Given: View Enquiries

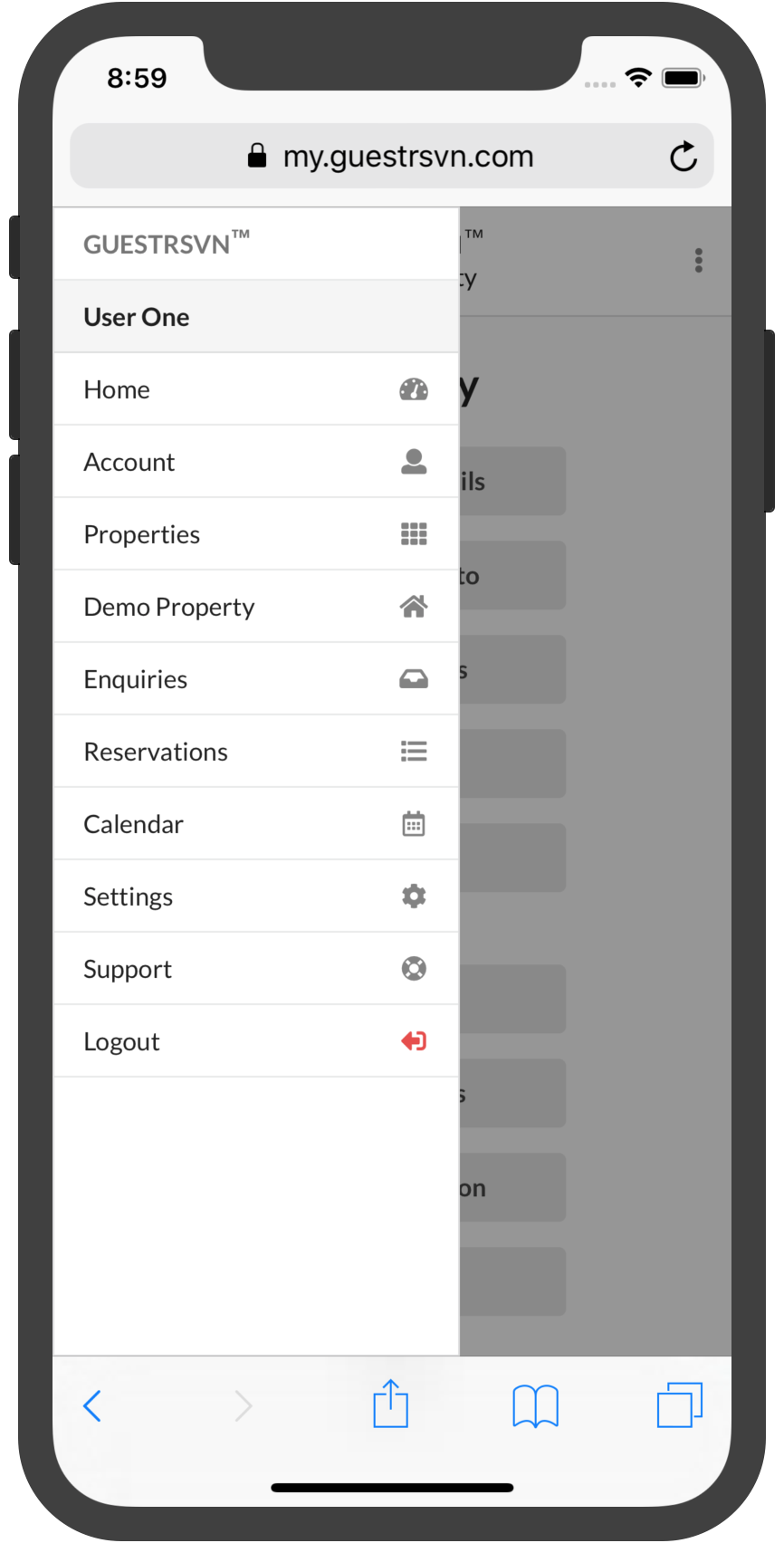Looking at the screenshot, I should [x=256, y=679].
